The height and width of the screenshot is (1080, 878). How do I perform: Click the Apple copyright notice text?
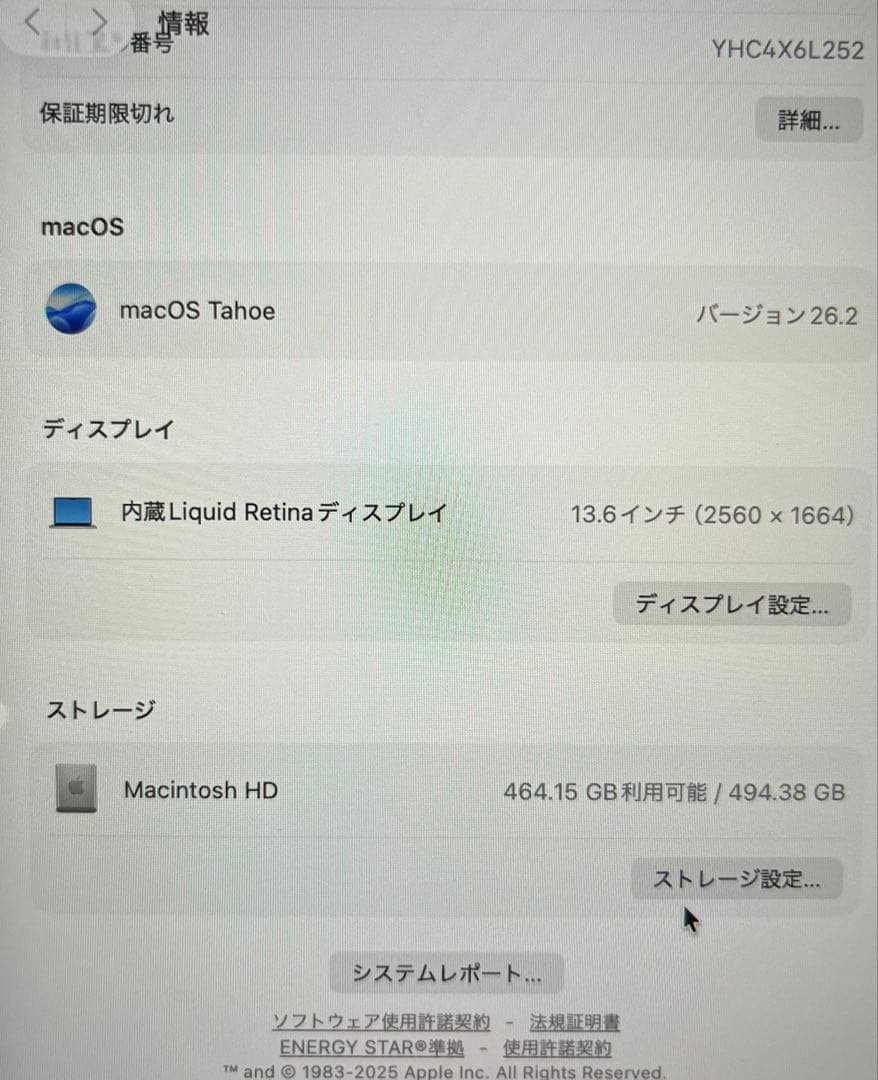point(439,1071)
